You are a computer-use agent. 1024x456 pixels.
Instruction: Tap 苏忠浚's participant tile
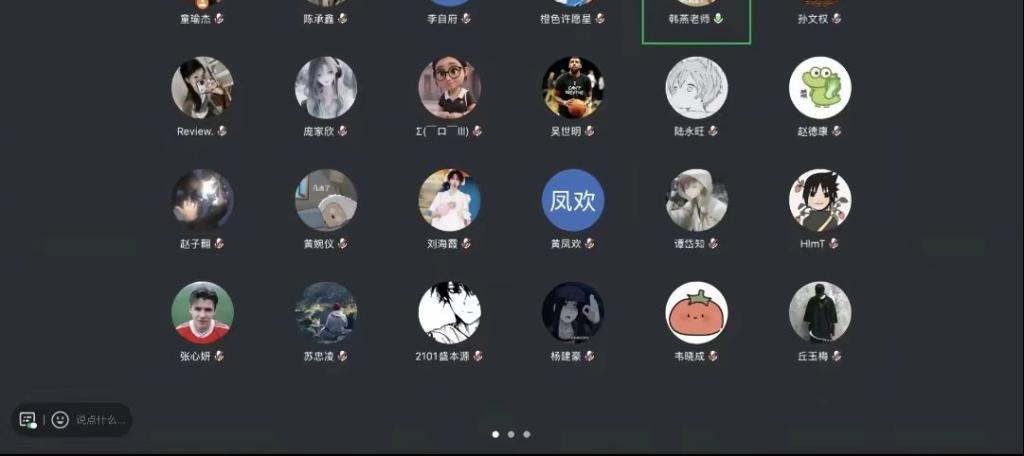(x=326, y=312)
